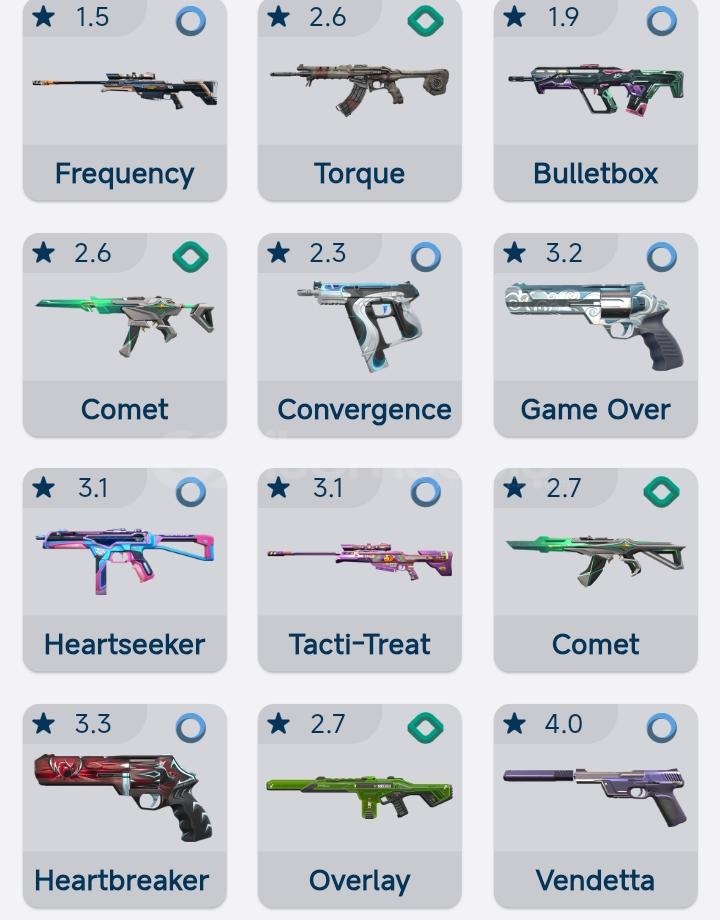View the Heartseeker skin card
Viewport: 720px width, 920px height.
124,570
